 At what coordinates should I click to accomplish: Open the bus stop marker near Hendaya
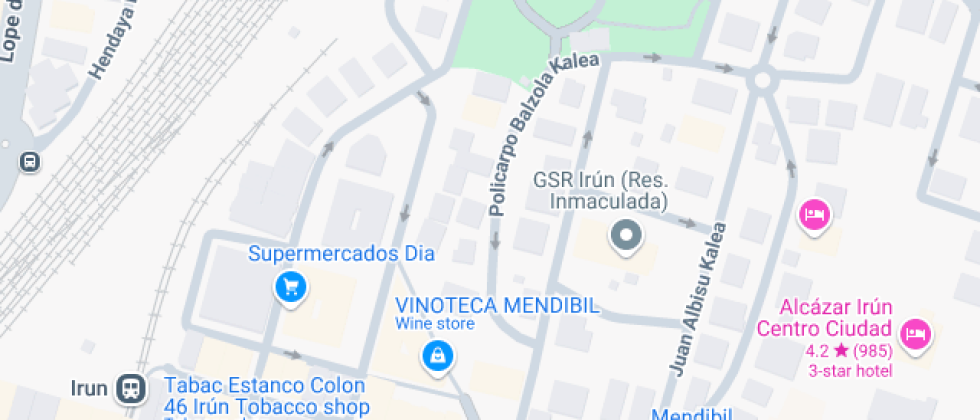click(30, 160)
